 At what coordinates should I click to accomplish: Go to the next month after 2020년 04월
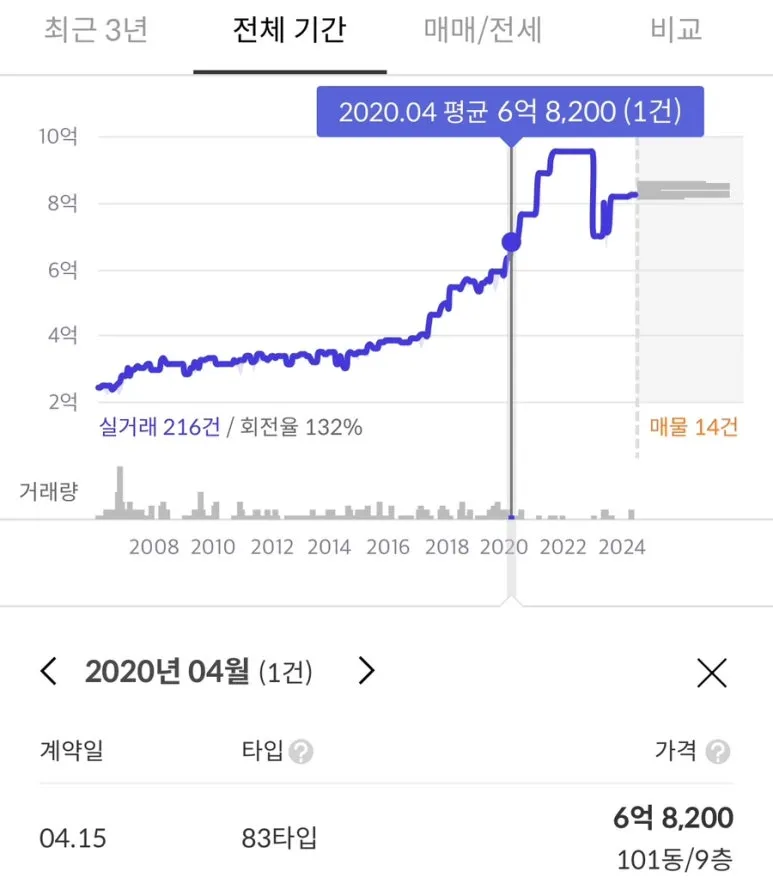pyautogui.click(x=366, y=671)
